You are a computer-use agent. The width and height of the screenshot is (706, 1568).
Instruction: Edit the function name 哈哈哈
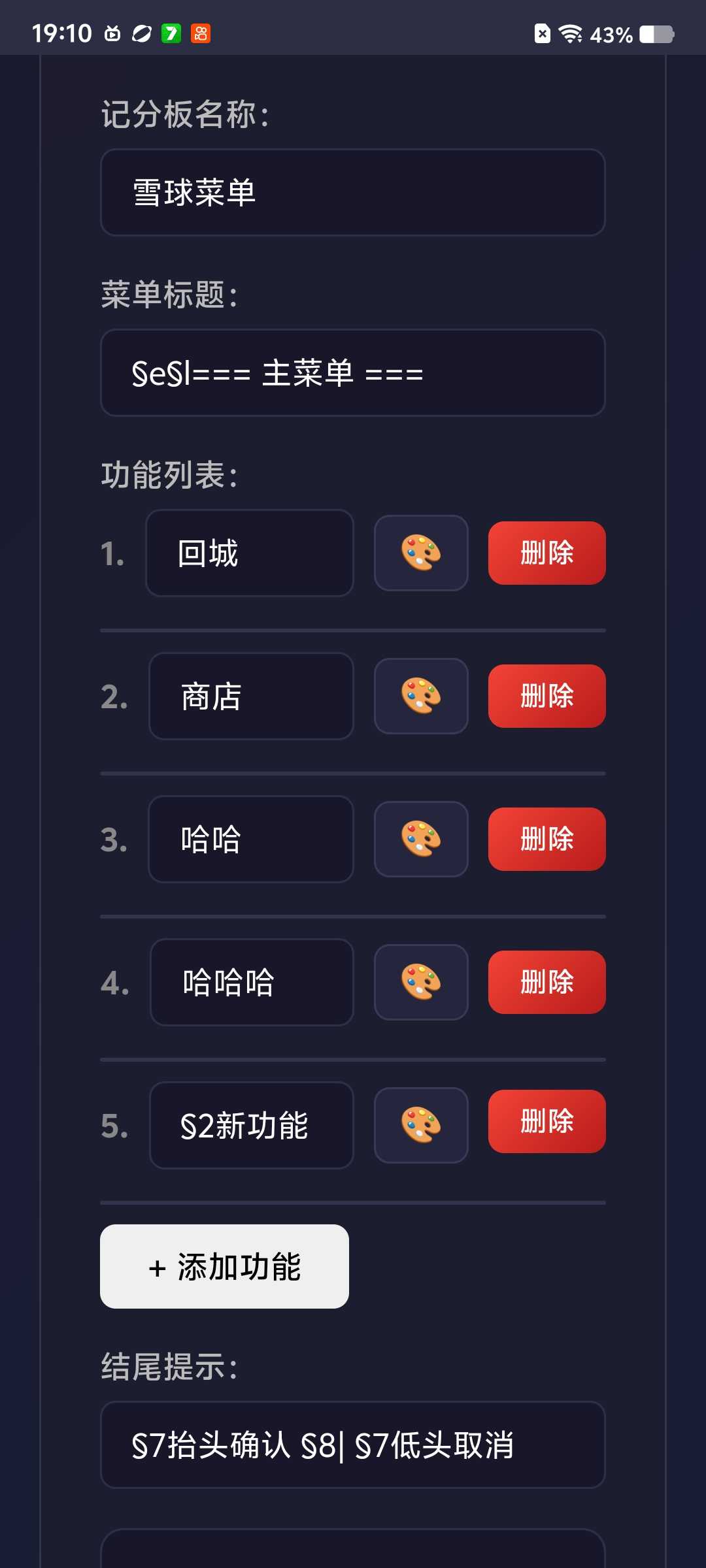click(x=252, y=983)
